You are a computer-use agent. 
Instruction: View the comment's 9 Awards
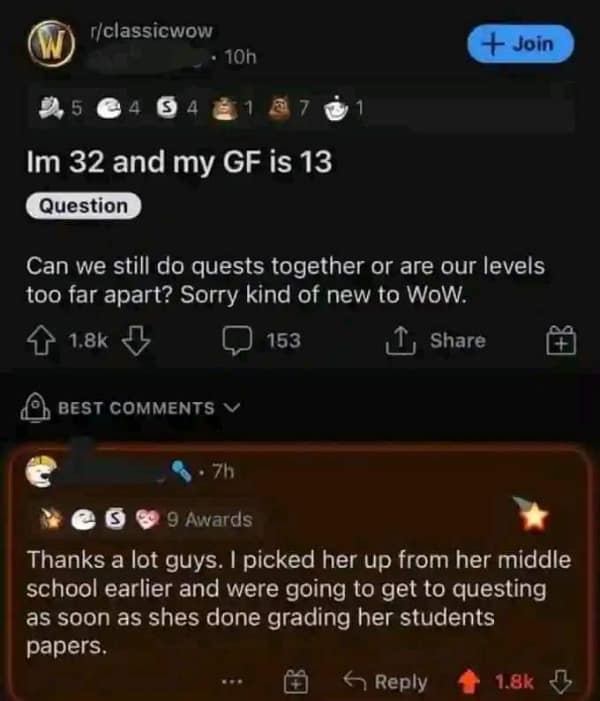tap(209, 519)
